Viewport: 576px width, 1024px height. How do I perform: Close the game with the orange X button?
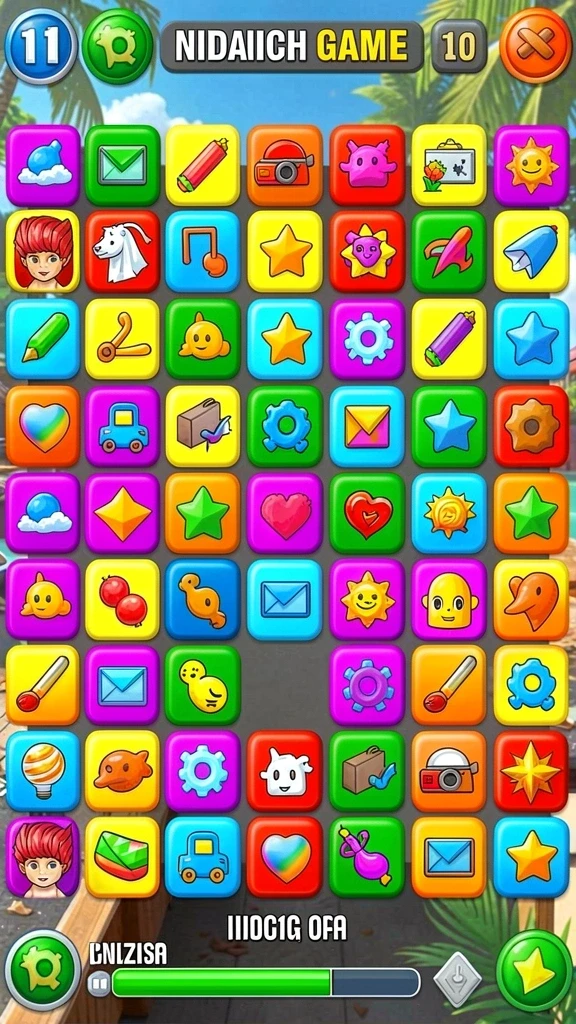tap(536, 46)
